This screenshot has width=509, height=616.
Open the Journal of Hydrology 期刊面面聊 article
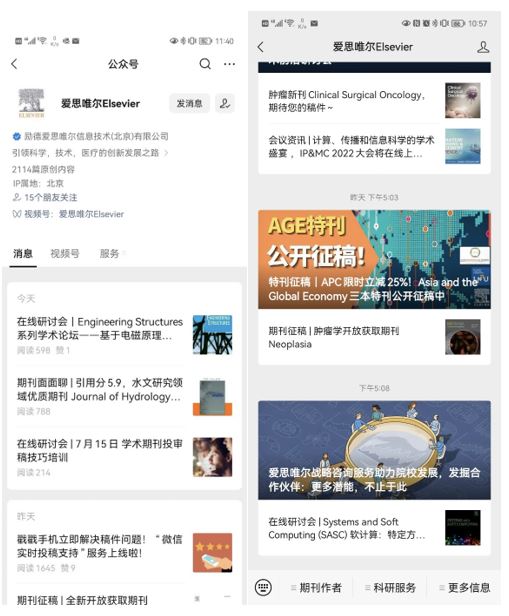click(x=124, y=396)
